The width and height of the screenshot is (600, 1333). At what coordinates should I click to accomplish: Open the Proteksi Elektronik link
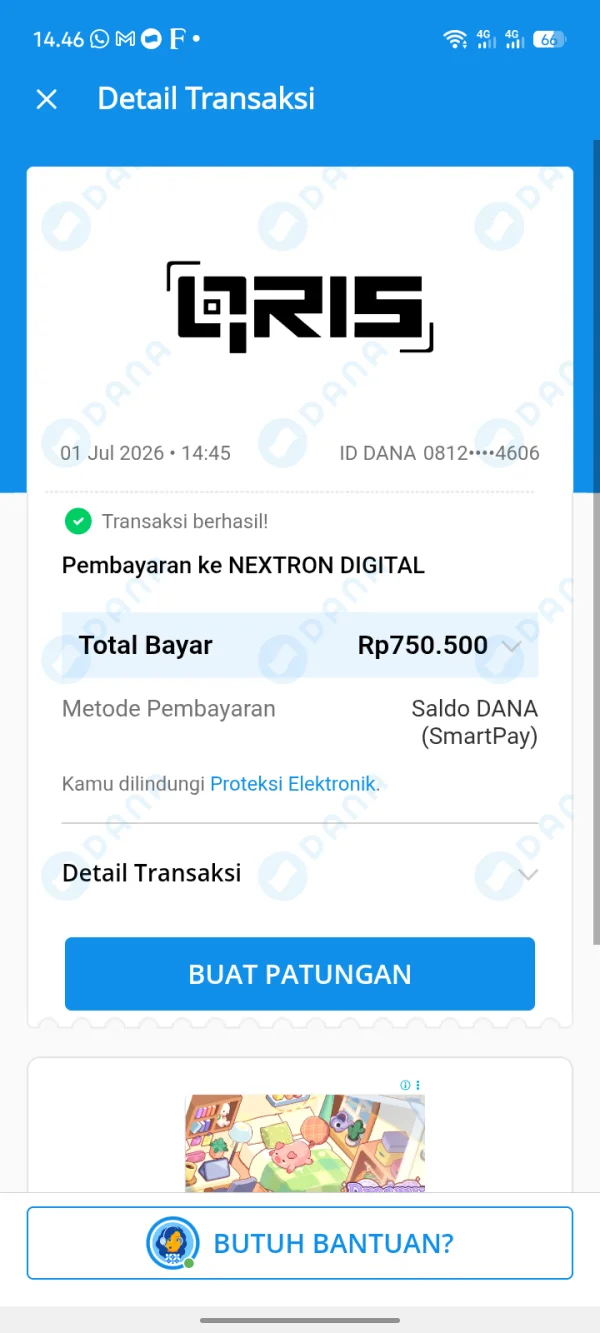pos(294,784)
